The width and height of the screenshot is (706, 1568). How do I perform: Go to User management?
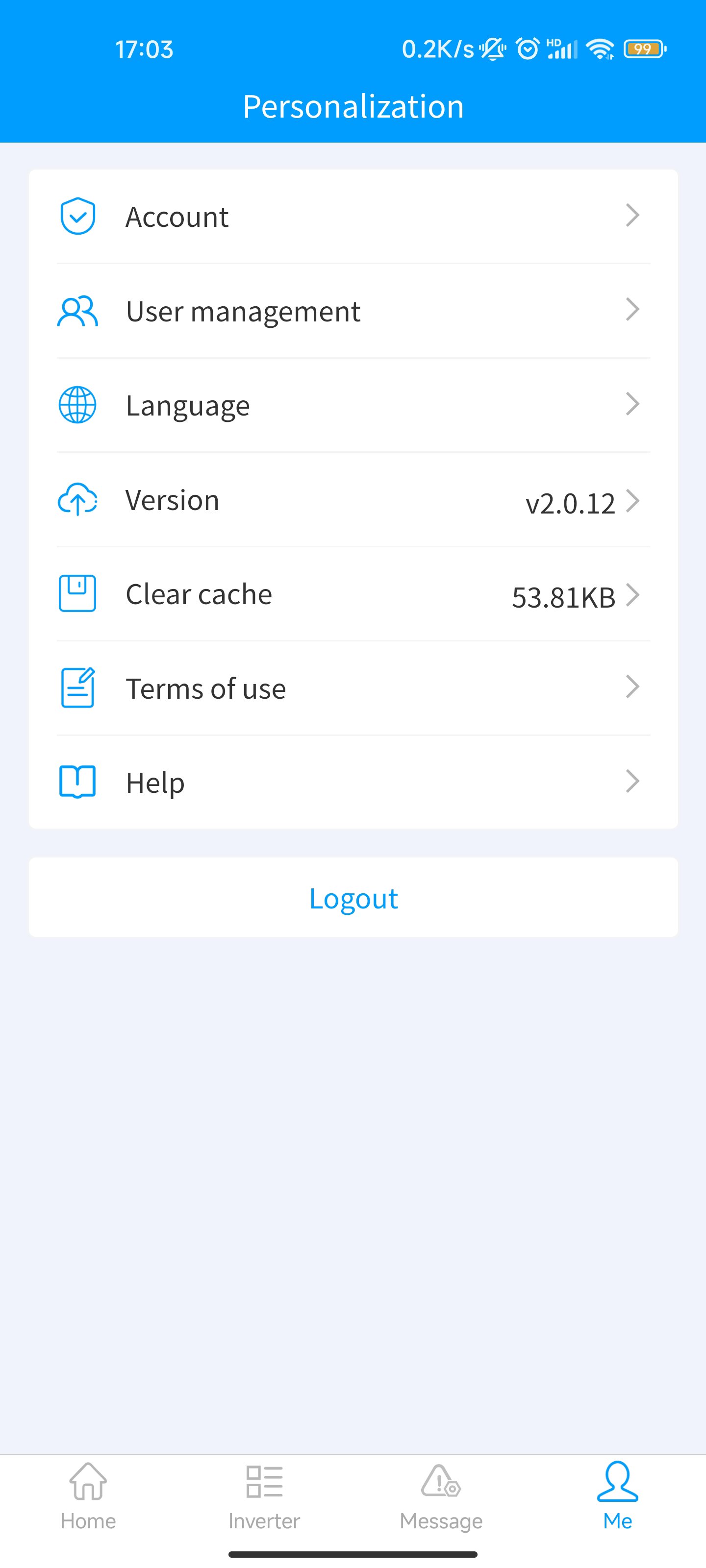coord(353,311)
